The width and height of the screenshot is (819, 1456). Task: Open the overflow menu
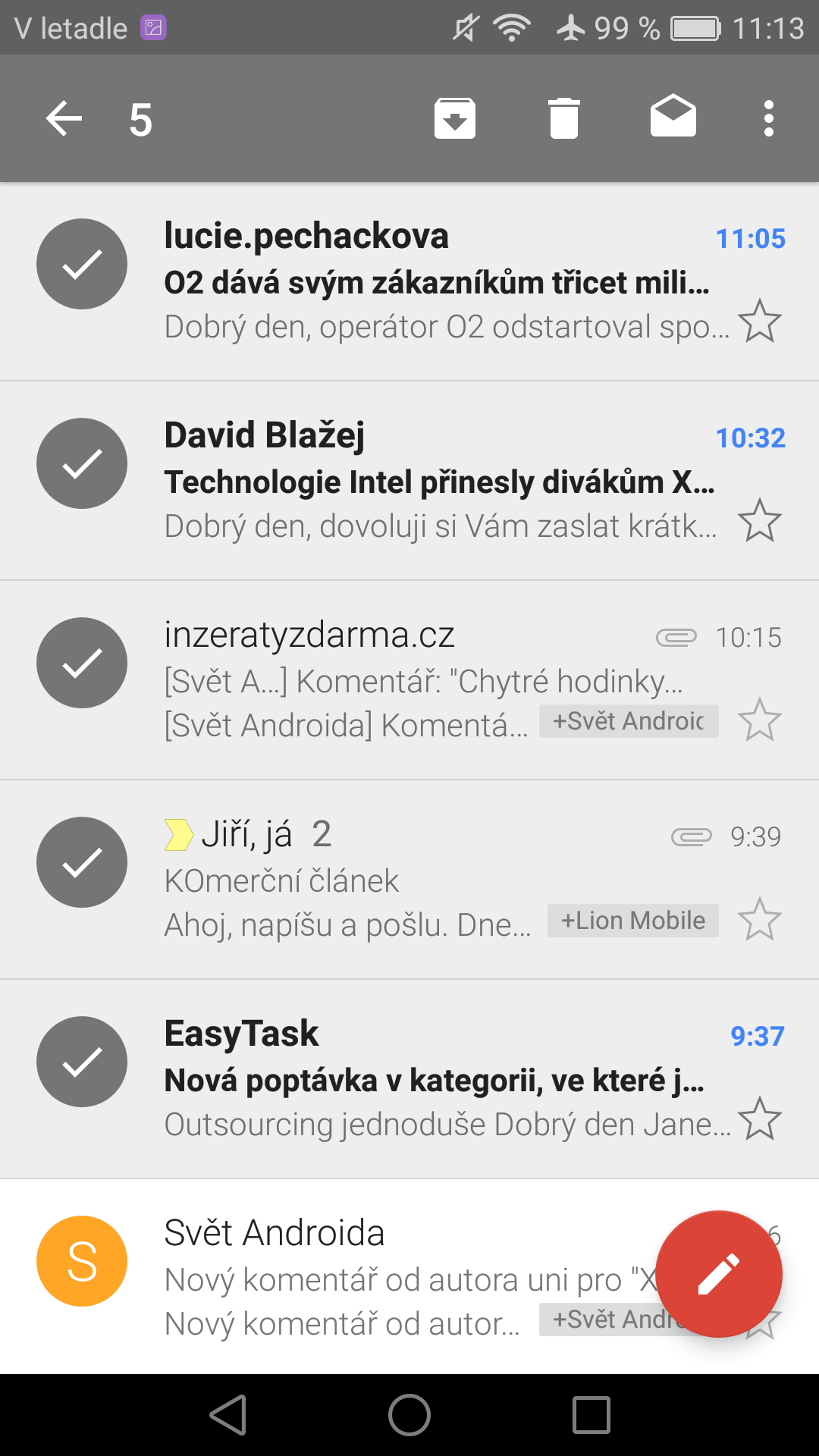[x=769, y=119]
